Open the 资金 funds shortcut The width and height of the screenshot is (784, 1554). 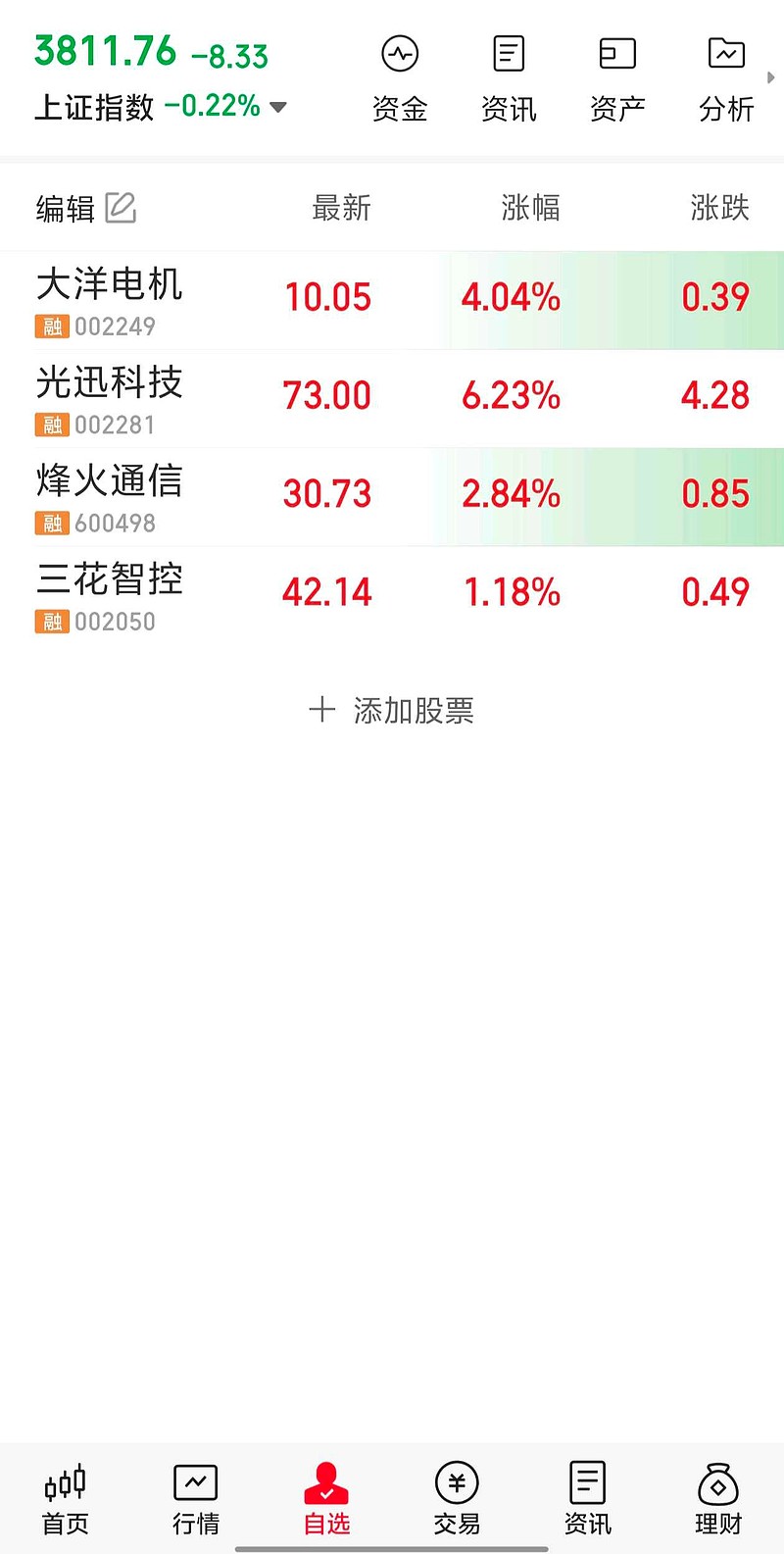pos(400,78)
